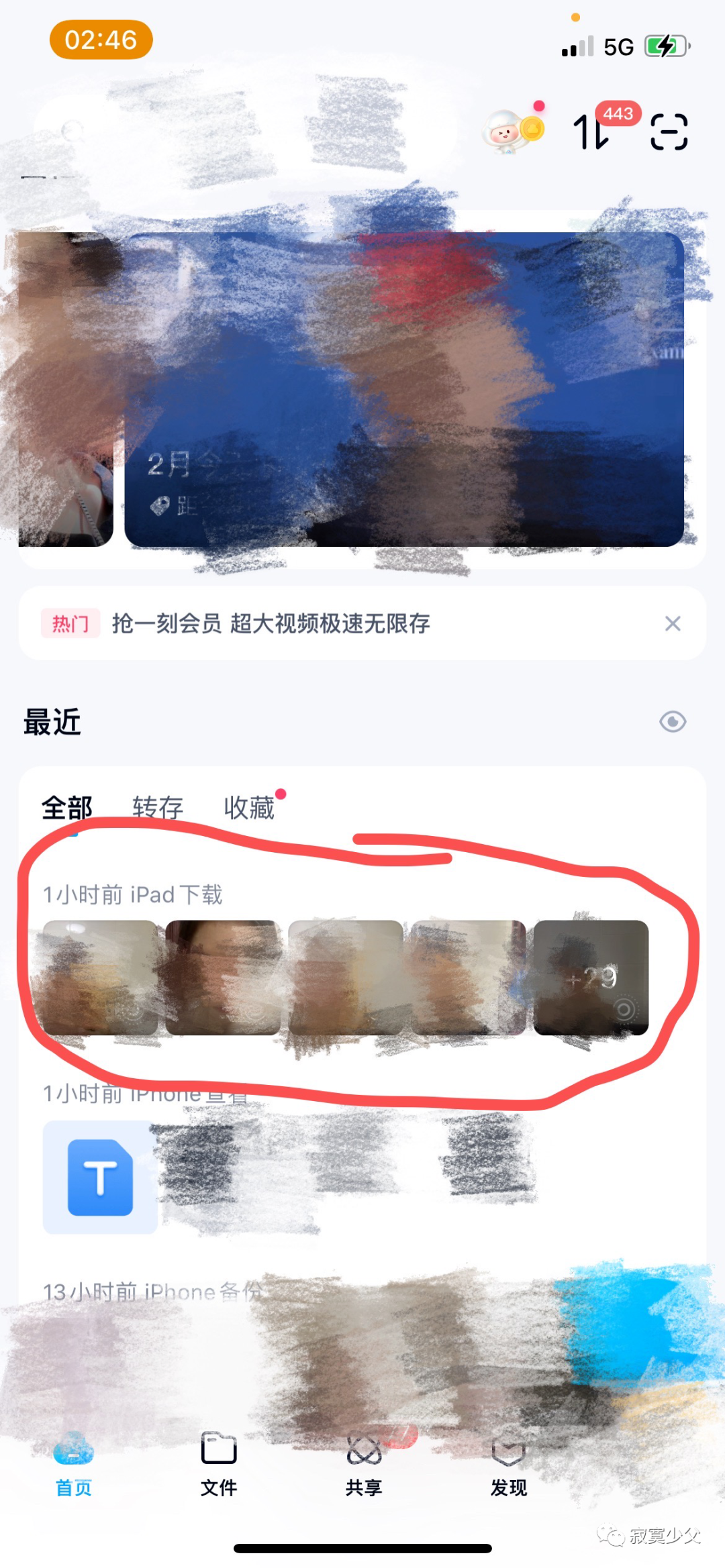Open the text document viewed on iPhone

(100, 1178)
